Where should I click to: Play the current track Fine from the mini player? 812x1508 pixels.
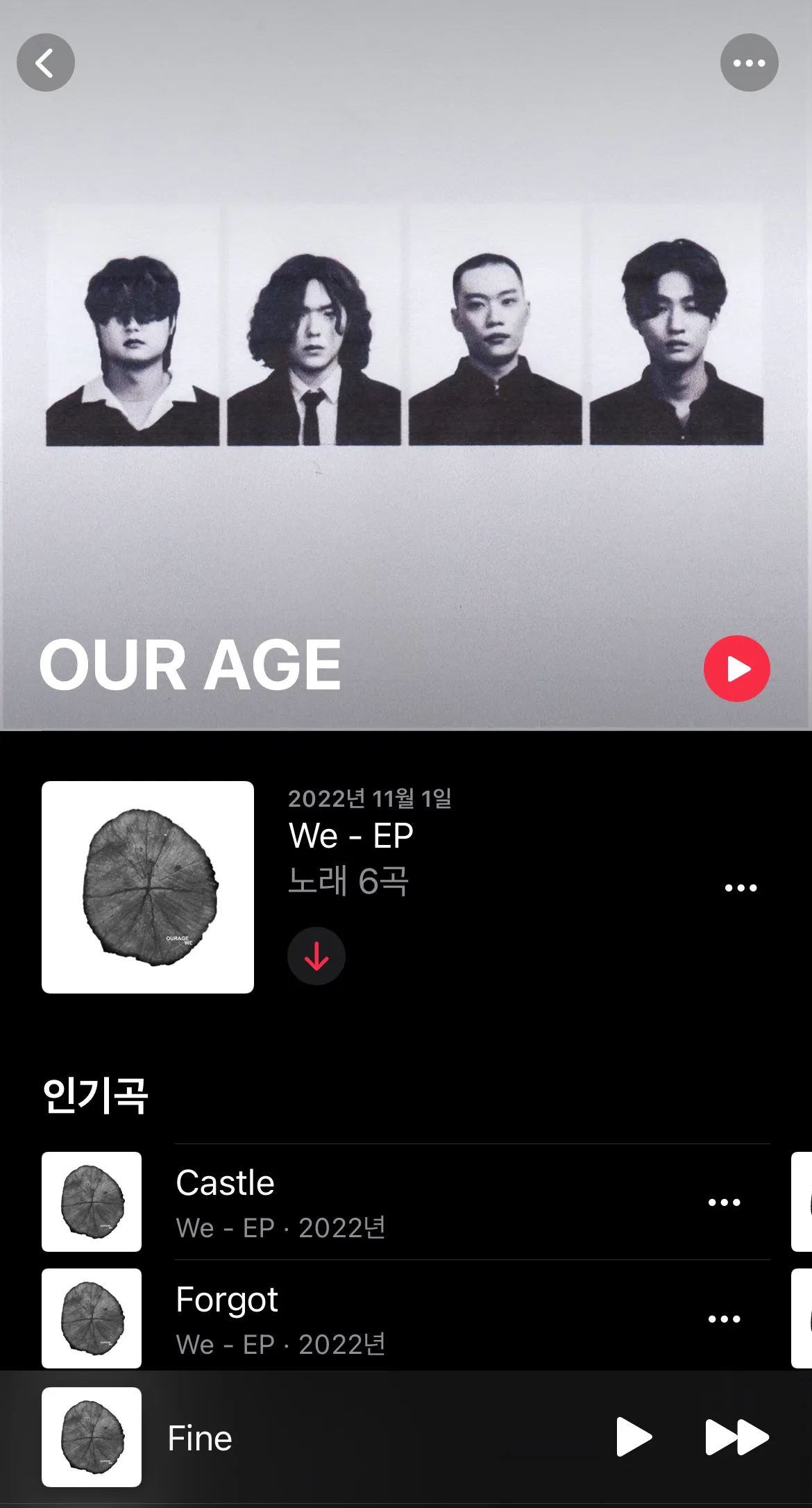point(633,1438)
